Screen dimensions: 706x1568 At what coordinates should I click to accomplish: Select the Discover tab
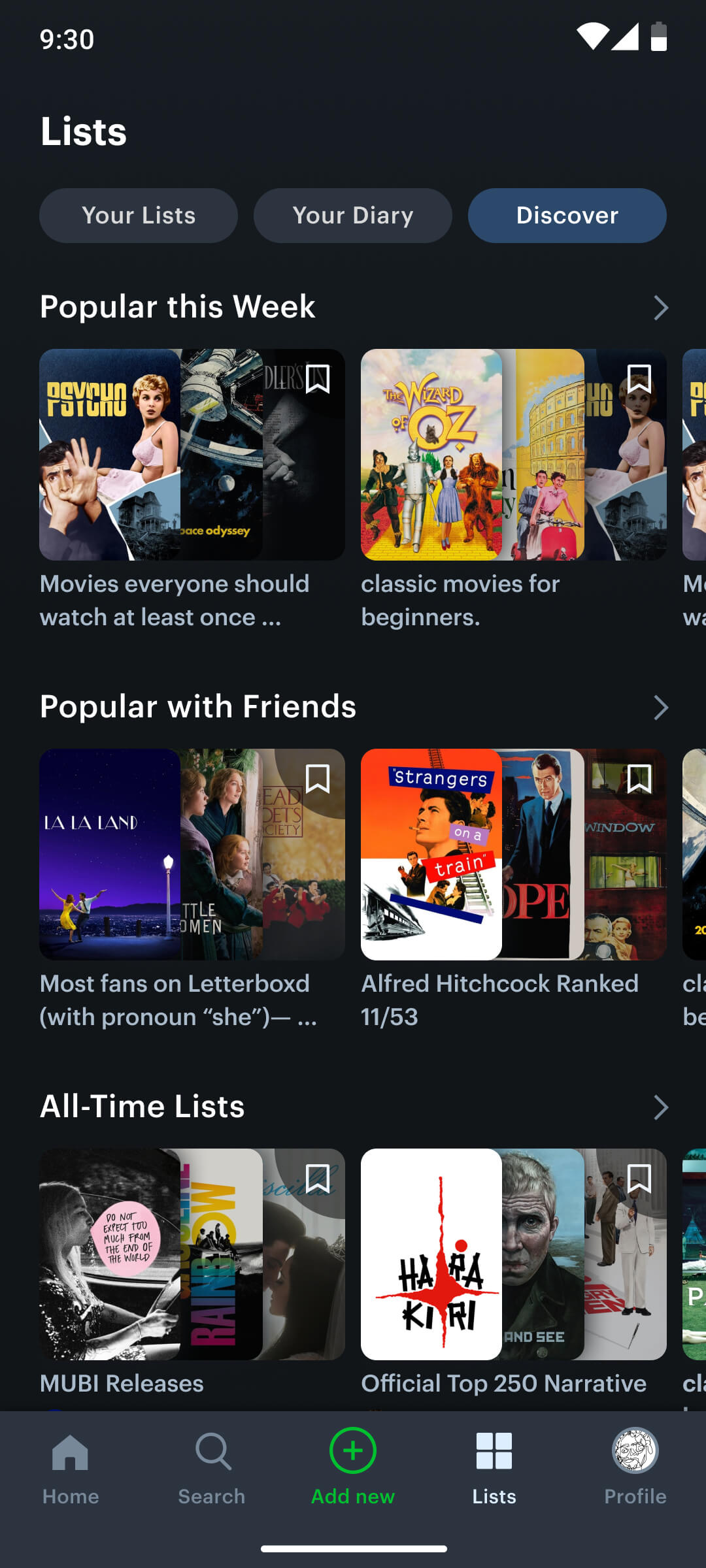point(567,216)
